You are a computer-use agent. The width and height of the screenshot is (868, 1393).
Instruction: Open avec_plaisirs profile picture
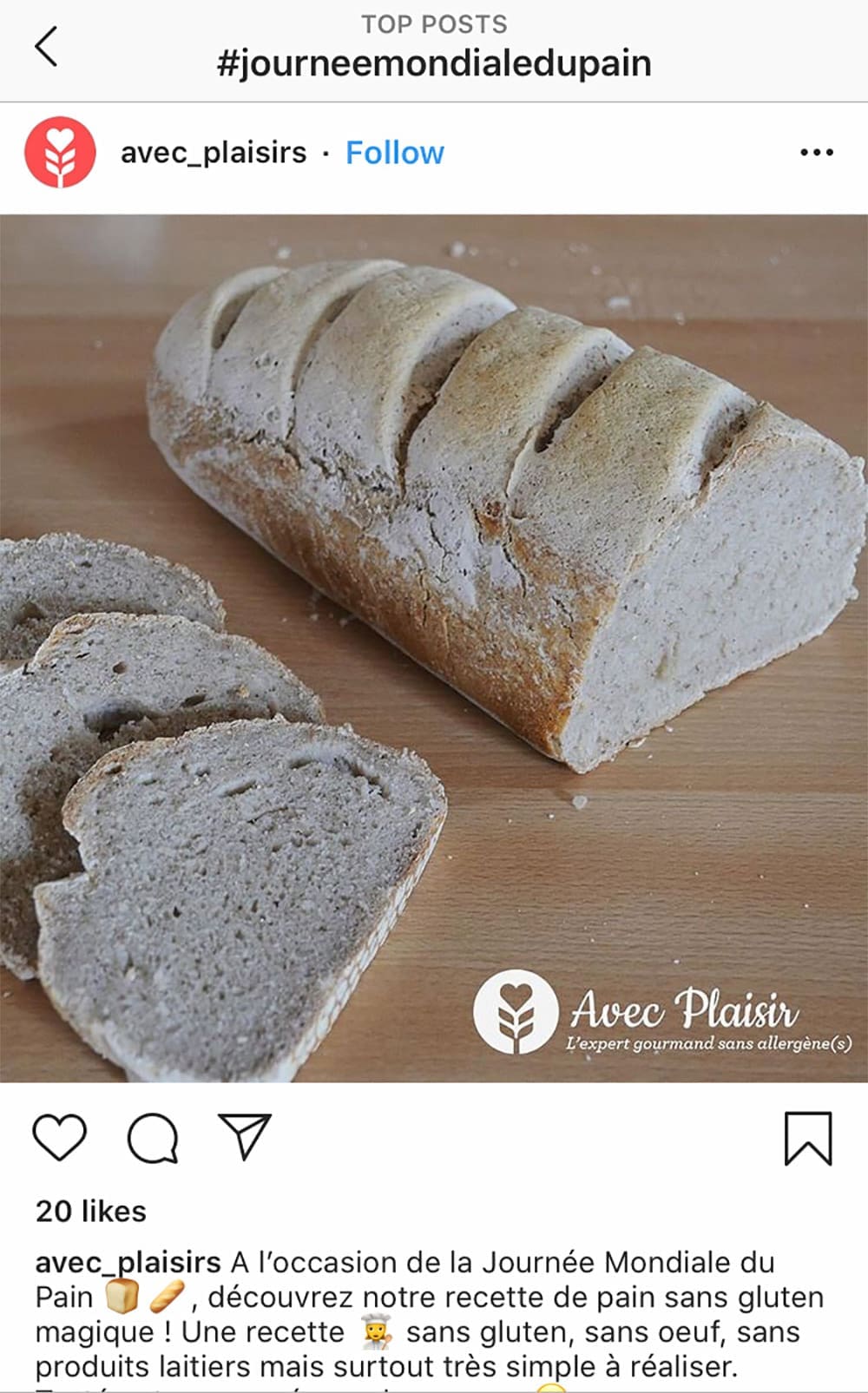tap(60, 153)
